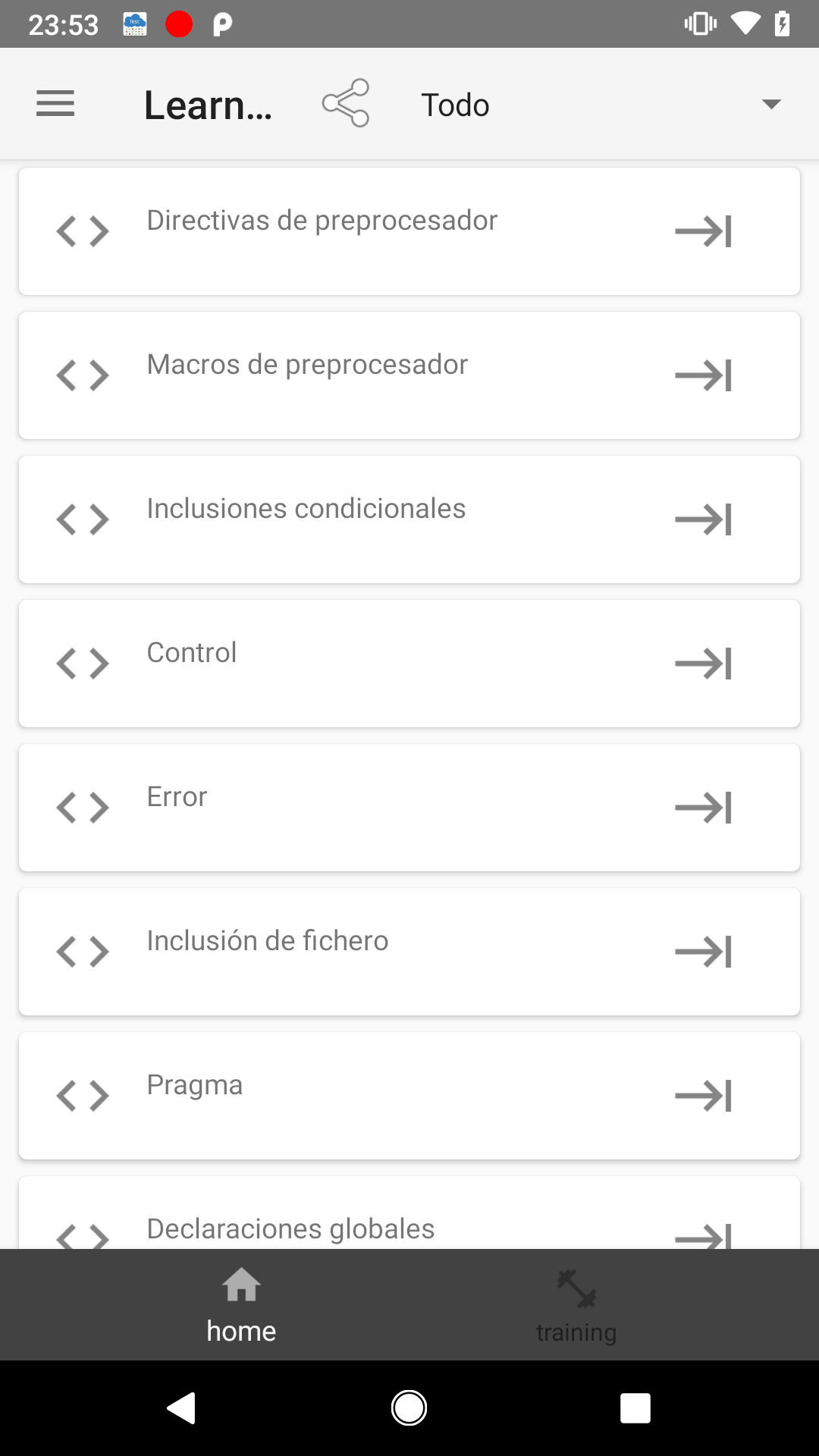Share the app via share icon

(x=346, y=103)
